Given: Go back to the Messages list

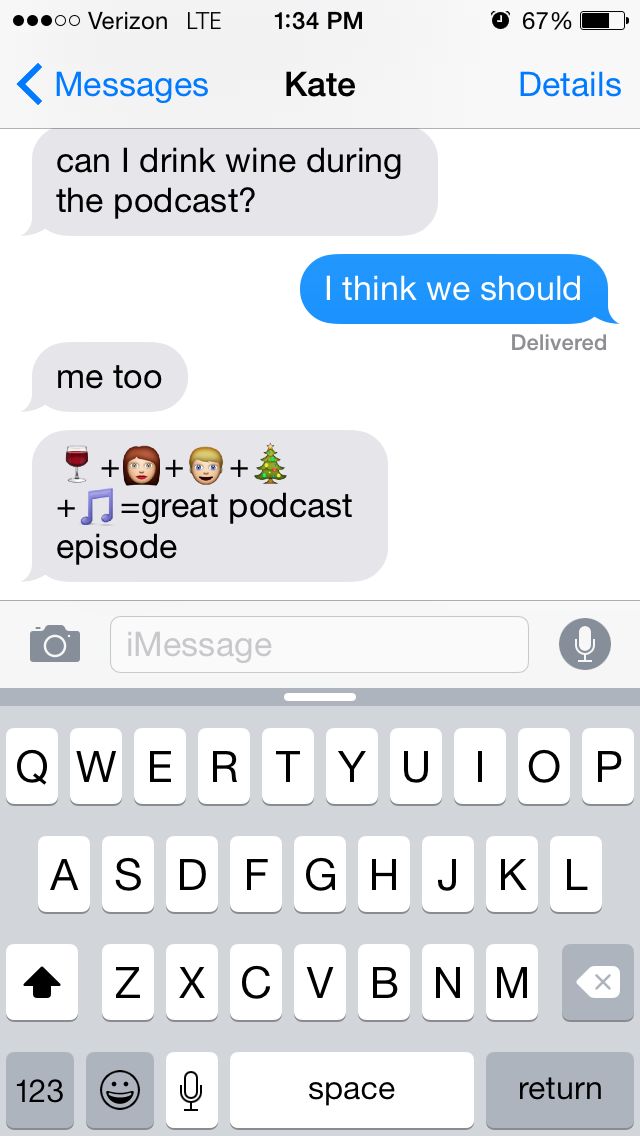Looking at the screenshot, I should [112, 85].
